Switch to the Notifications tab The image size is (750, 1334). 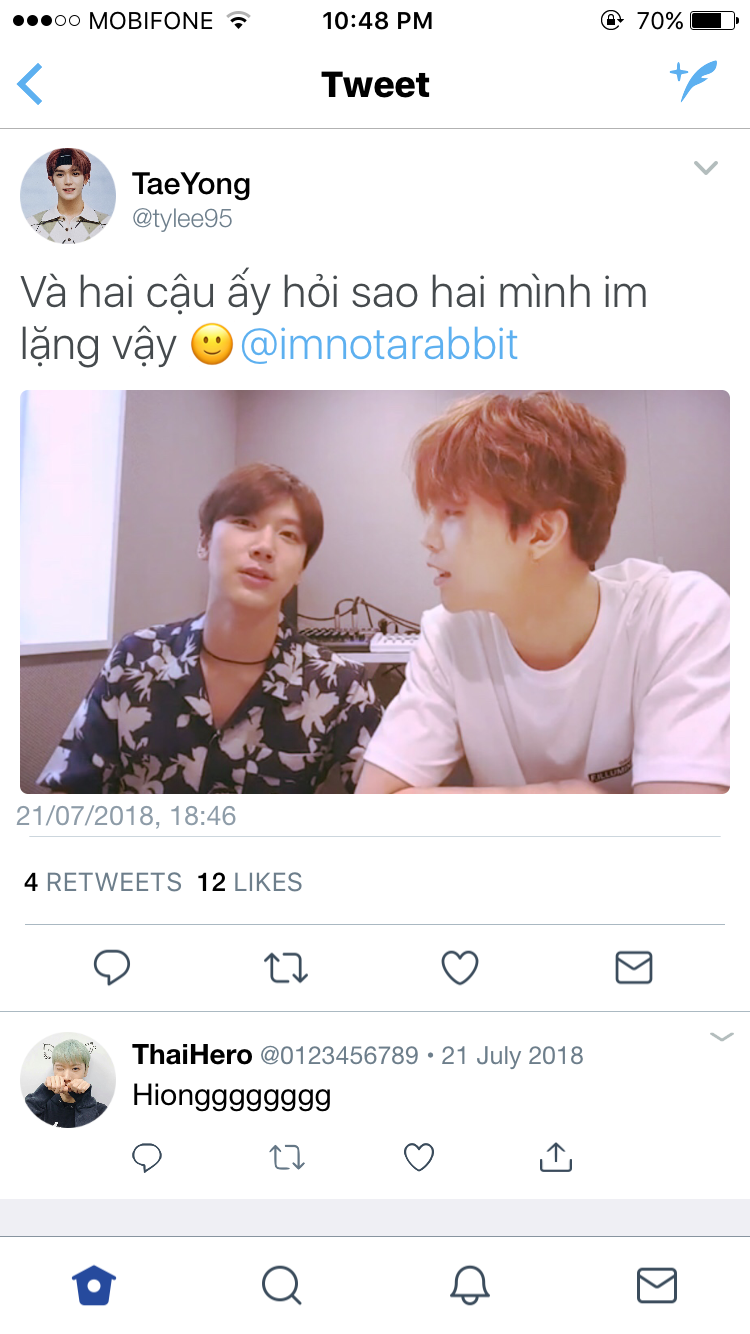pos(469,1285)
